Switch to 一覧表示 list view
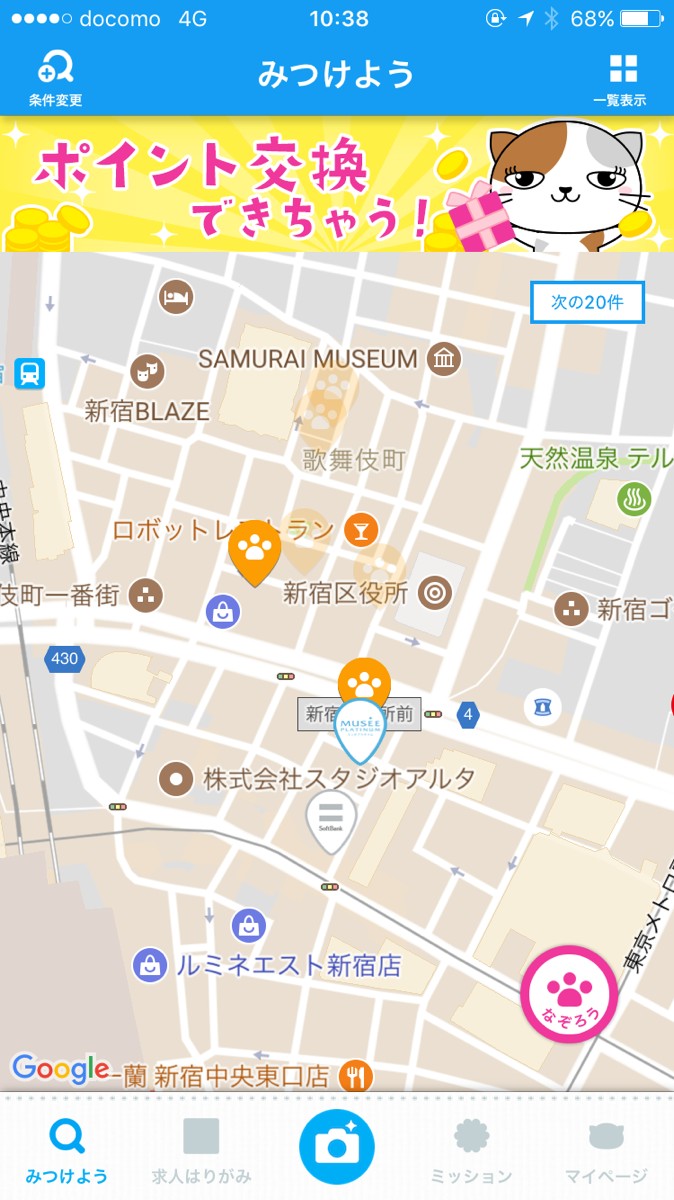 click(x=620, y=79)
